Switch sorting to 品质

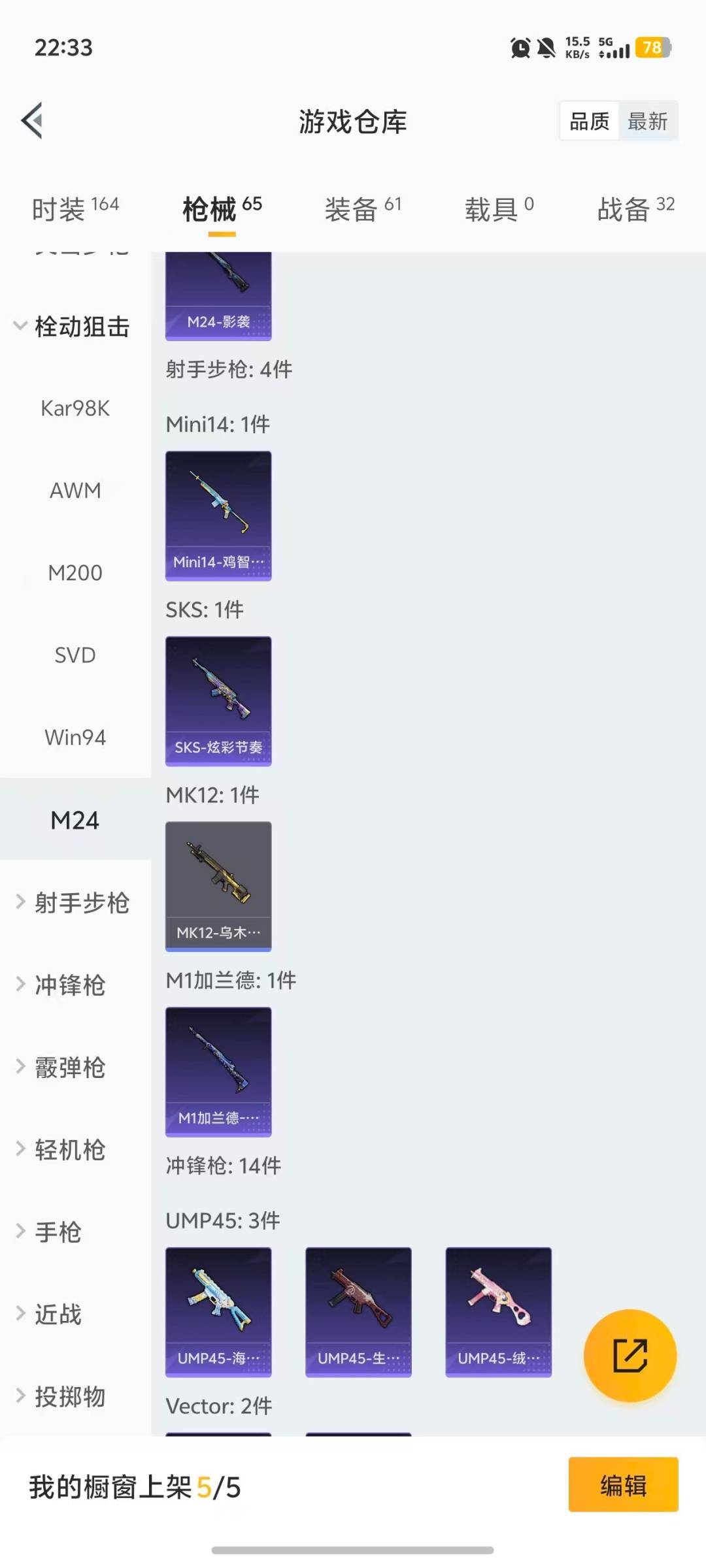[588, 121]
